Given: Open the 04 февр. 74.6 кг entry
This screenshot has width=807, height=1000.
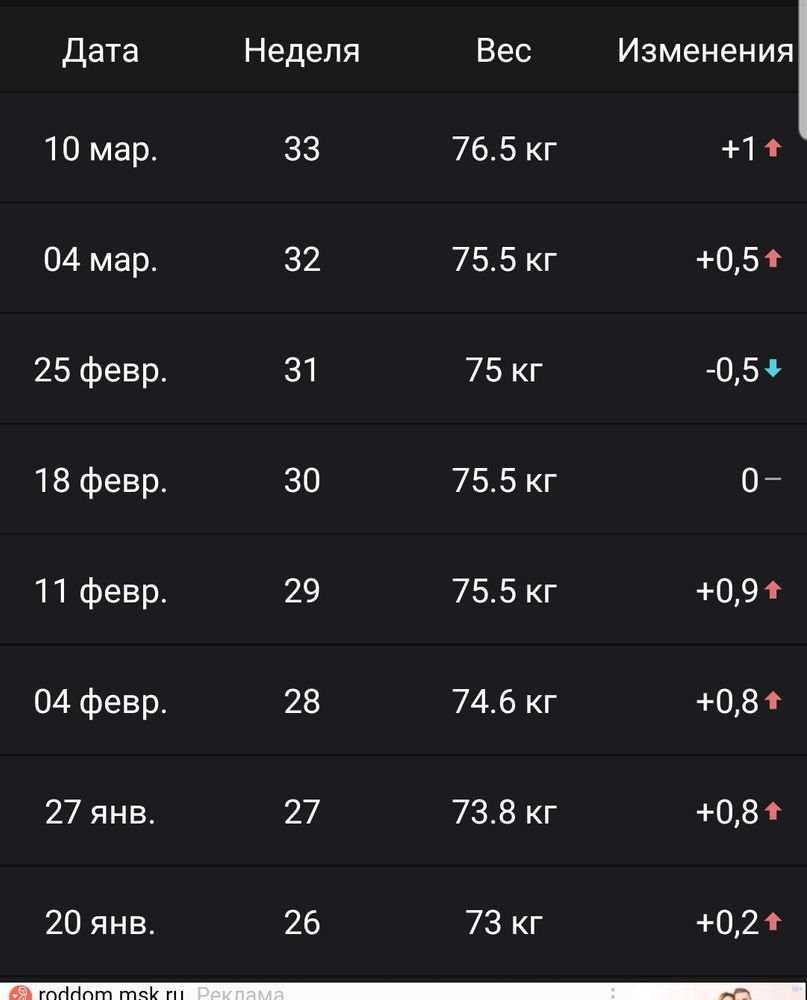Looking at the screenshot, I should coord(403,702).
